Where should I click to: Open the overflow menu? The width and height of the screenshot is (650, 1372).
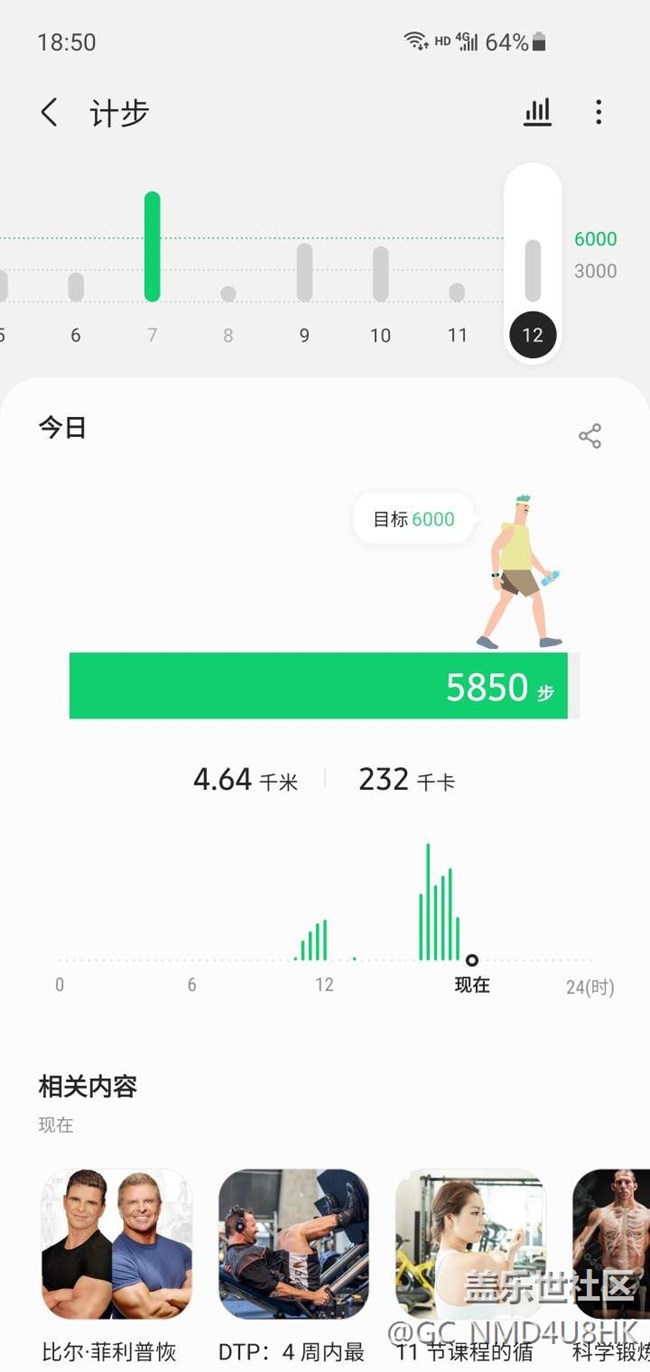click(598, 112)
